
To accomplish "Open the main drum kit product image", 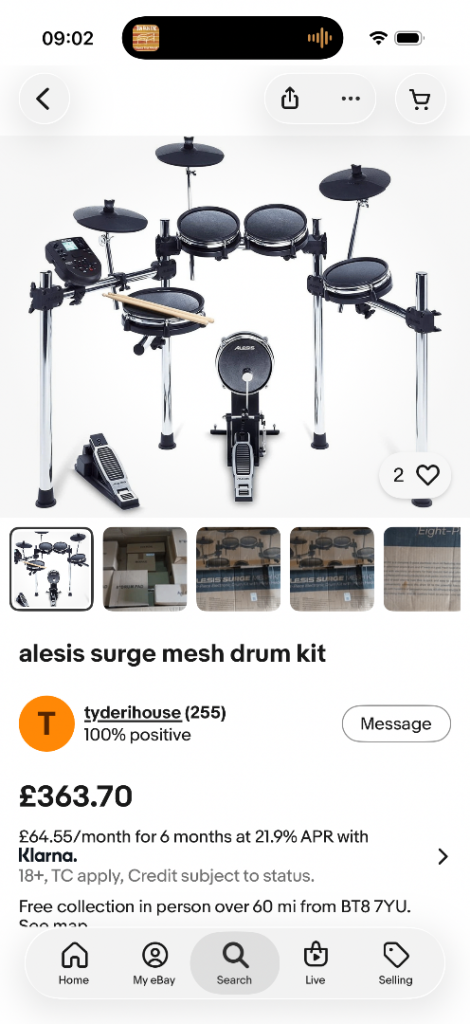I will point(235,325).
